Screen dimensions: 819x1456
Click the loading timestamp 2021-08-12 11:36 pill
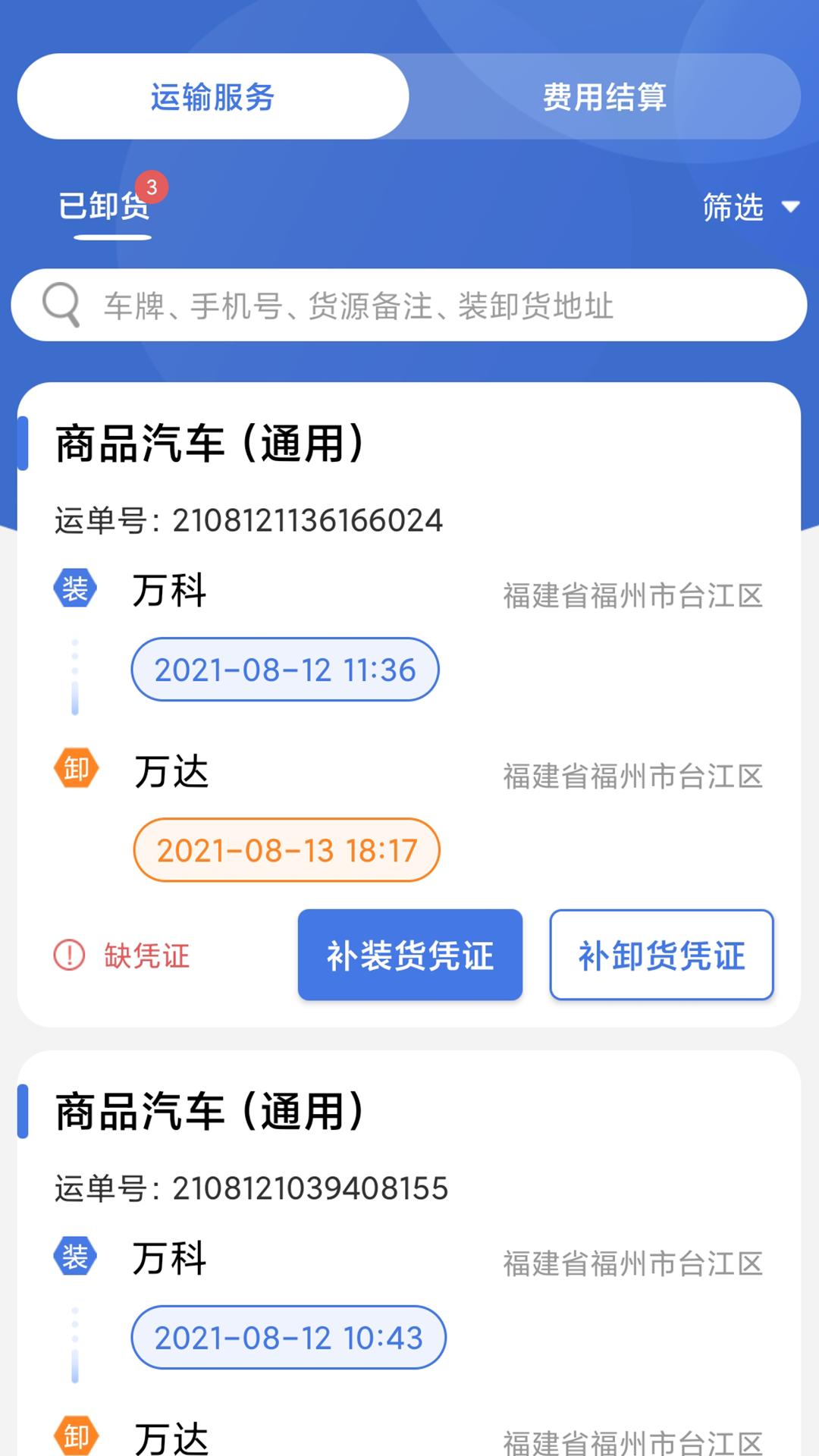(284, 670)
